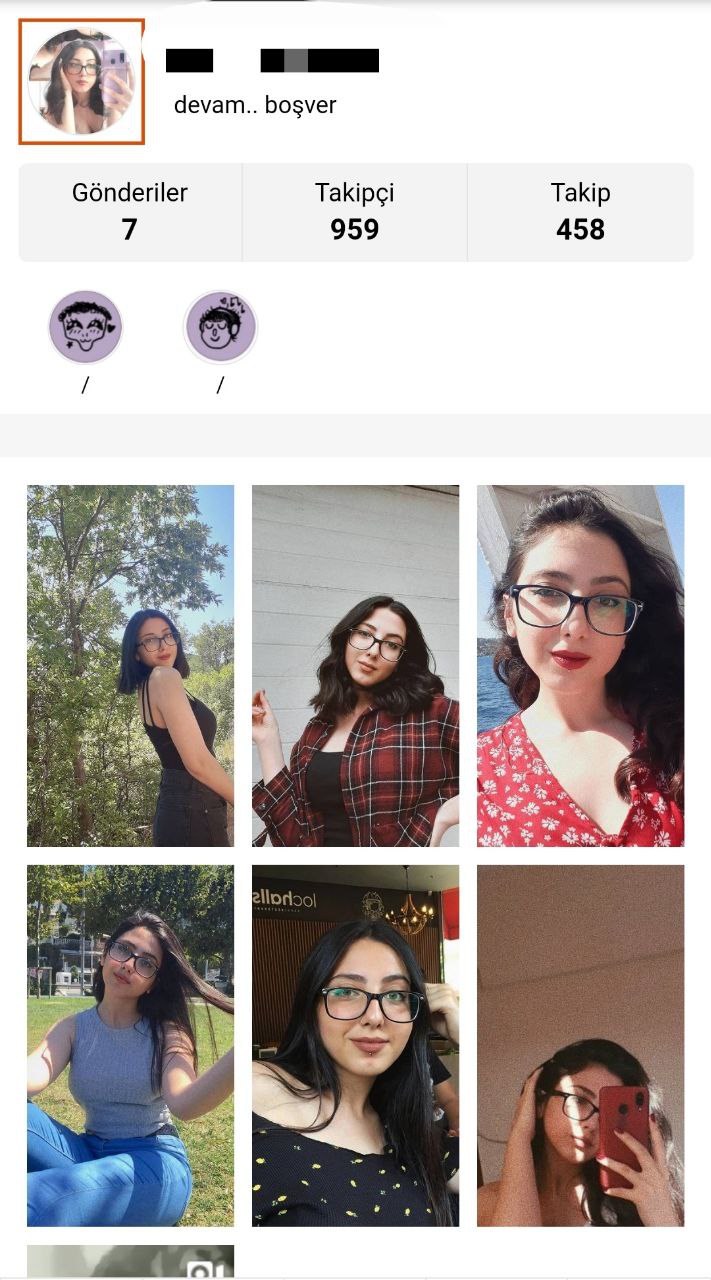The image size is (711, 1280).
Task: View the Takip following list
Action: [580, 212]
